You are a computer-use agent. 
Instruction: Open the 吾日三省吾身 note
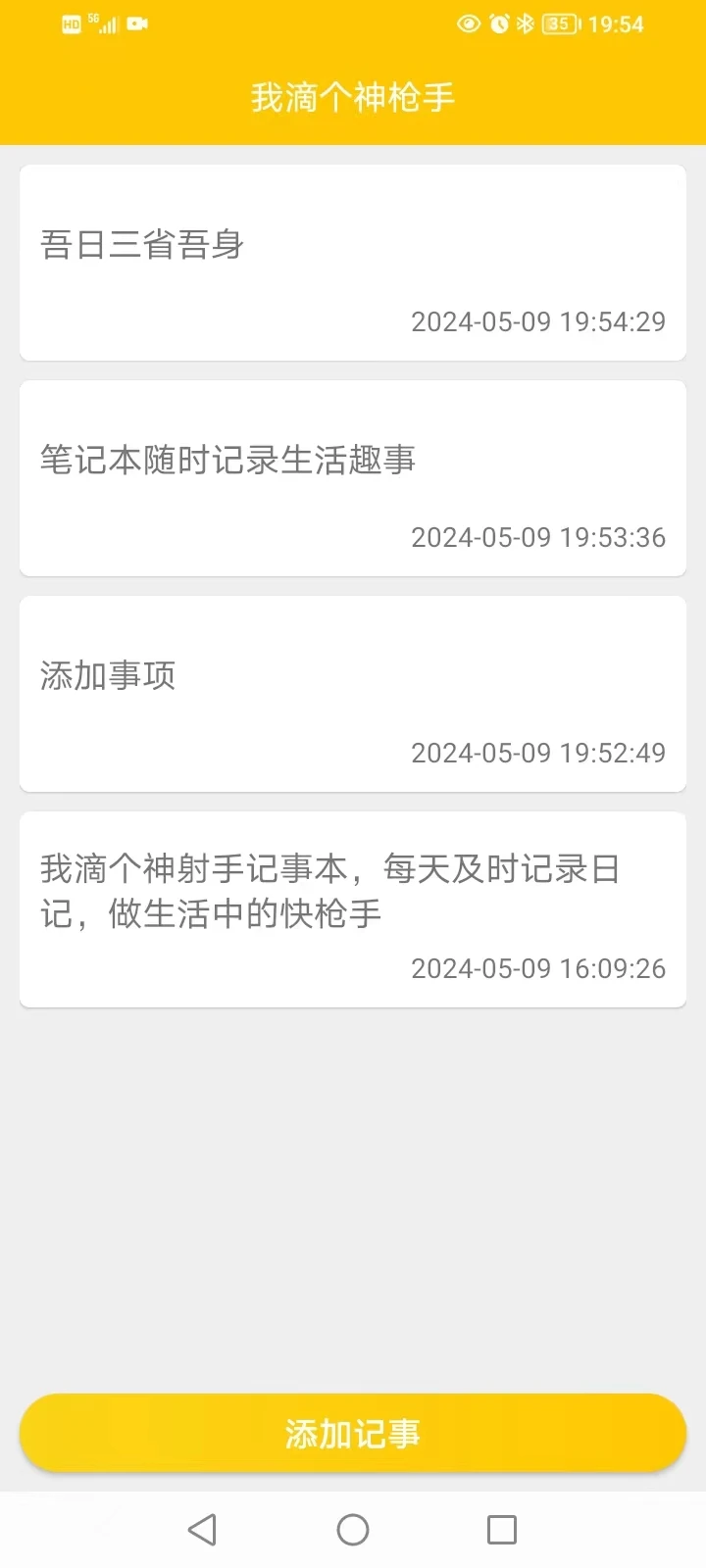[x=353, y=262]
